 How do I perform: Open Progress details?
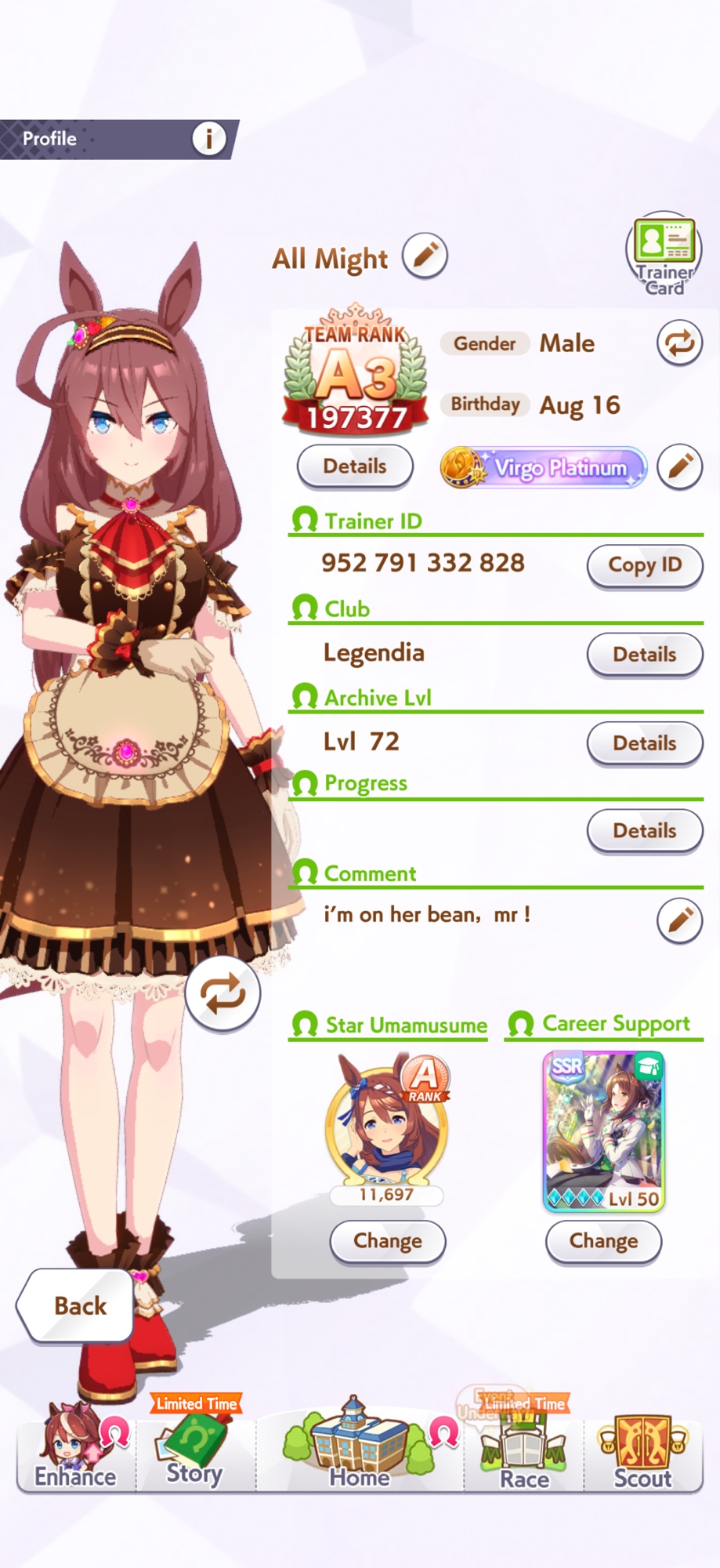[644, 831]
